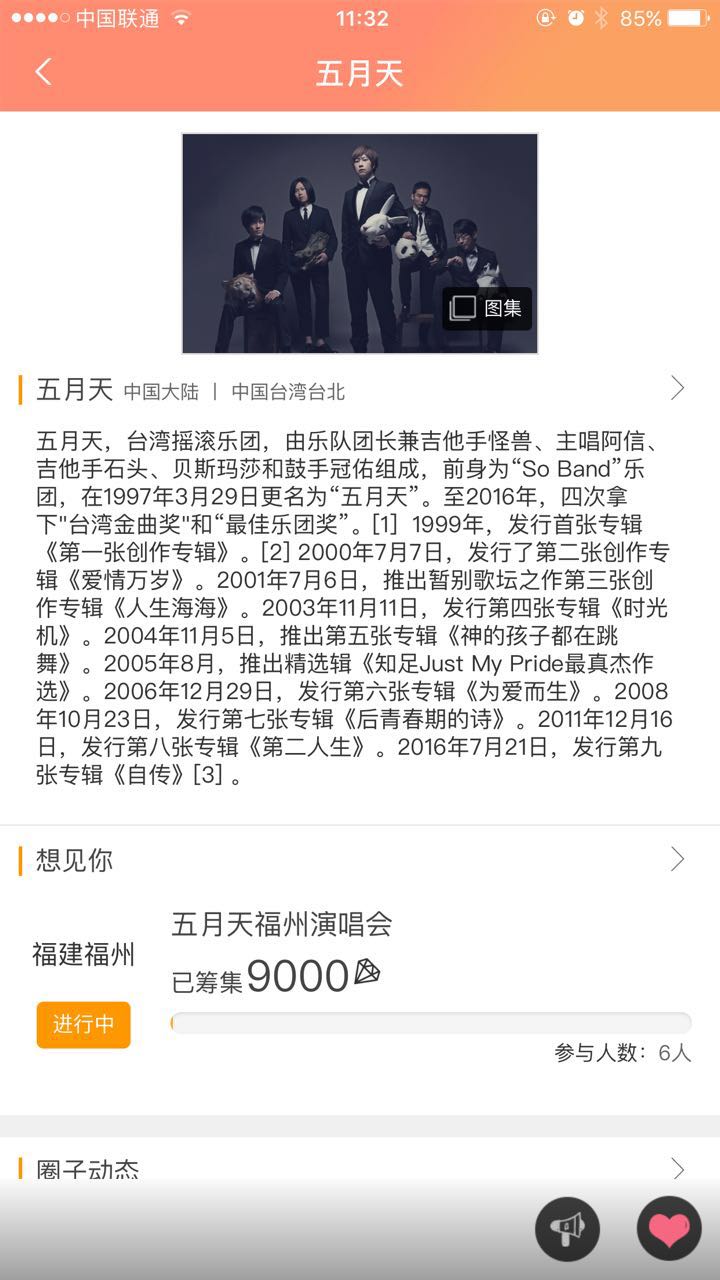Like 五月天 with the heart button

[x=668, y=1228]
